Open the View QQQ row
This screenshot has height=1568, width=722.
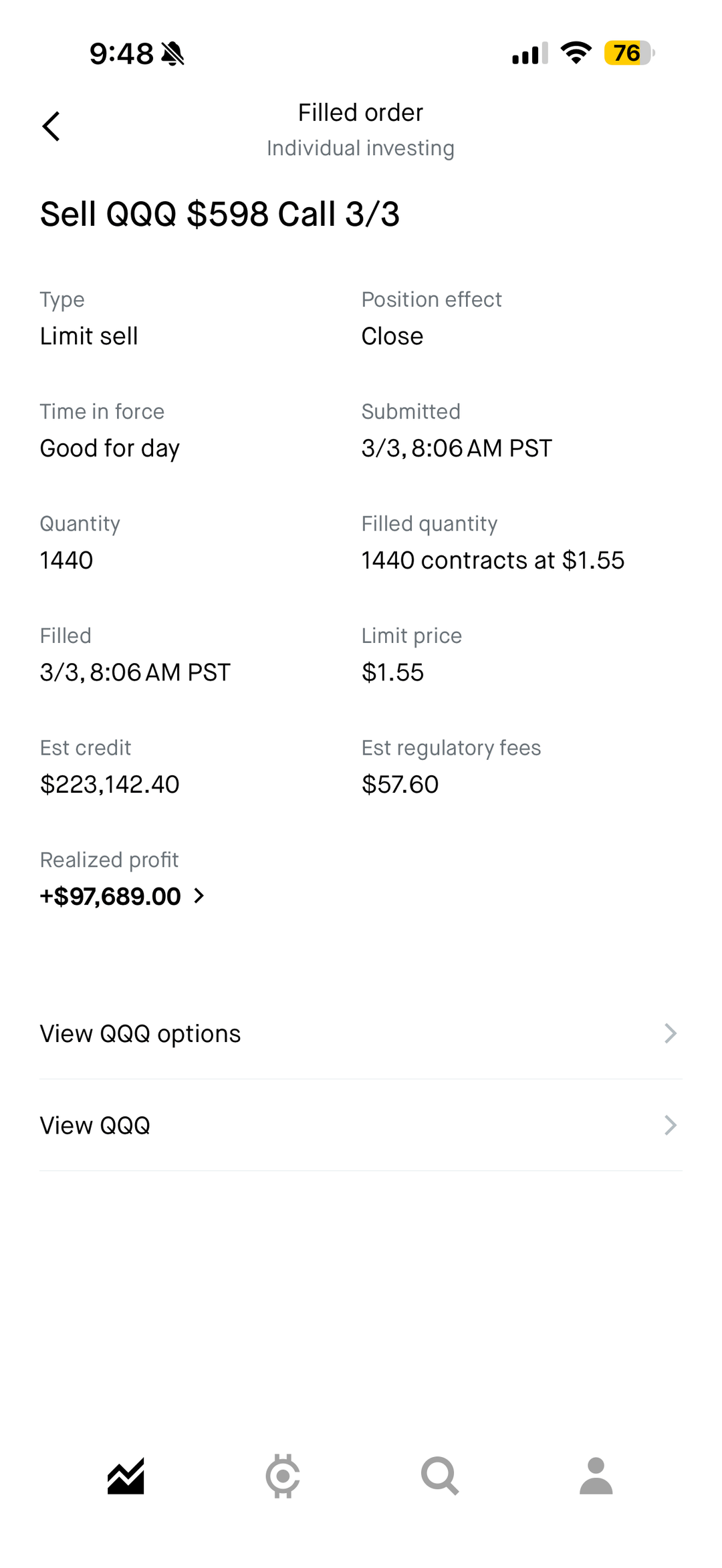360,1126
